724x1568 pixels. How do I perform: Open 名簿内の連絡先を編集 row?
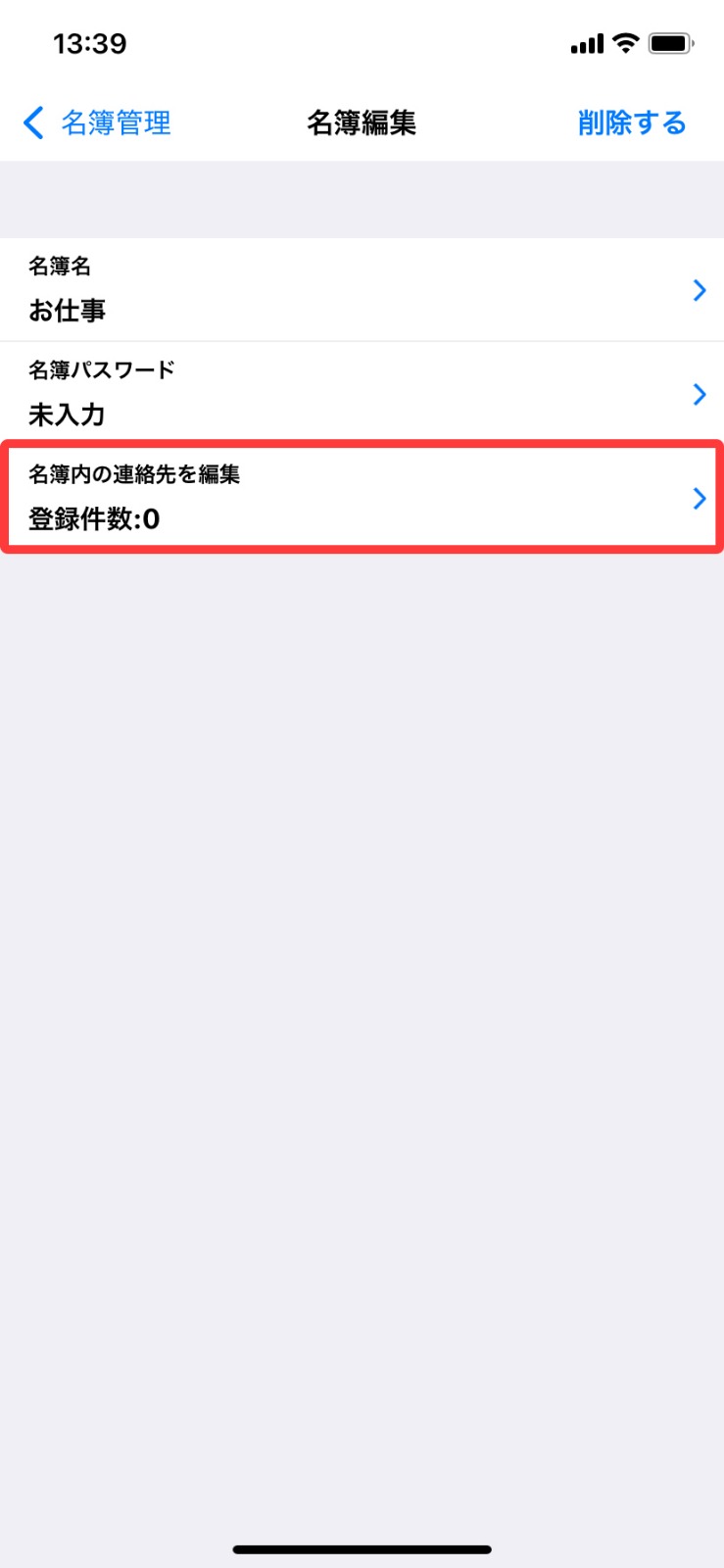pos(362,497)
